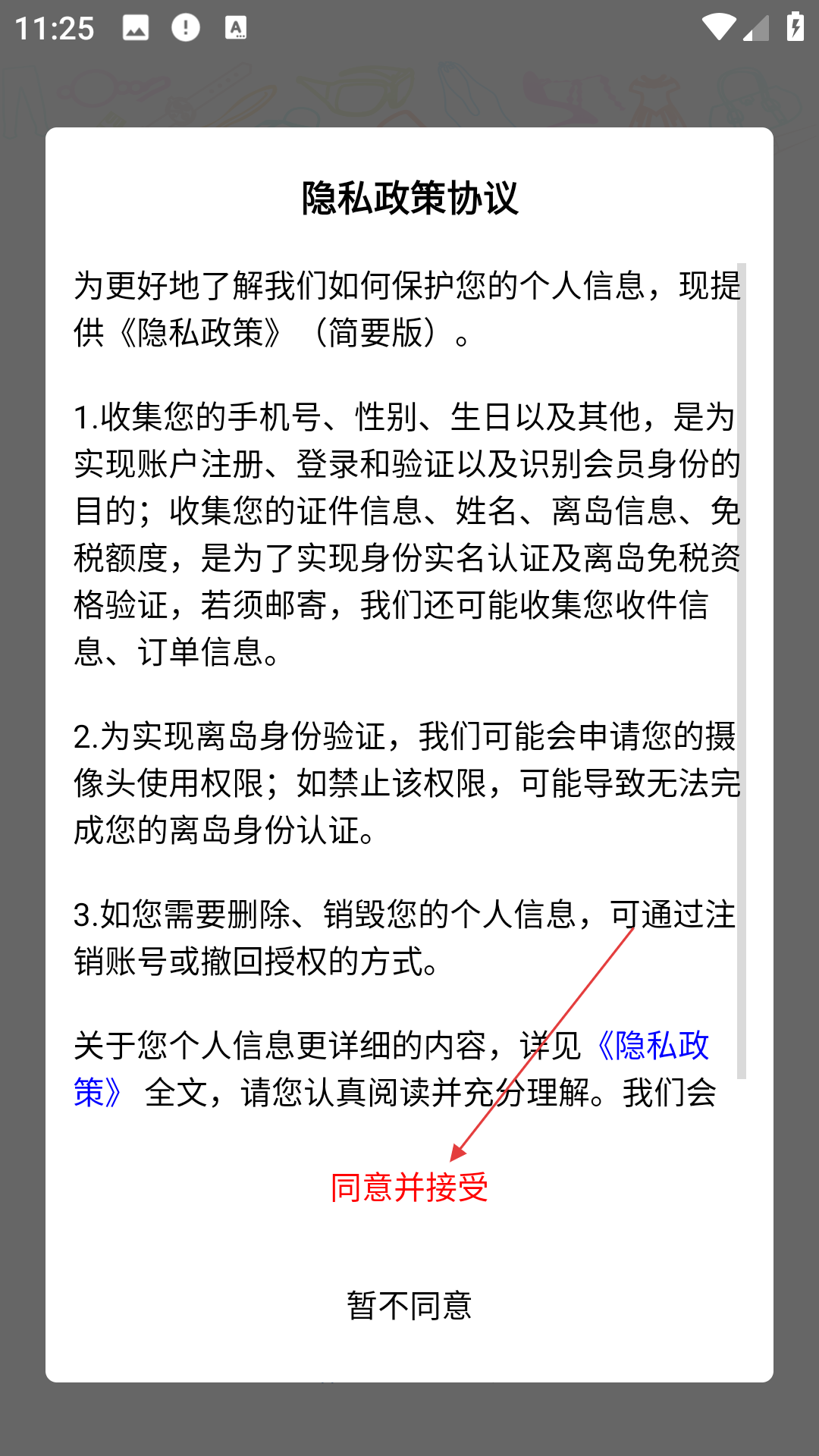
Task: Choose 暂不同意 to decline
Action: point(409,1306)
